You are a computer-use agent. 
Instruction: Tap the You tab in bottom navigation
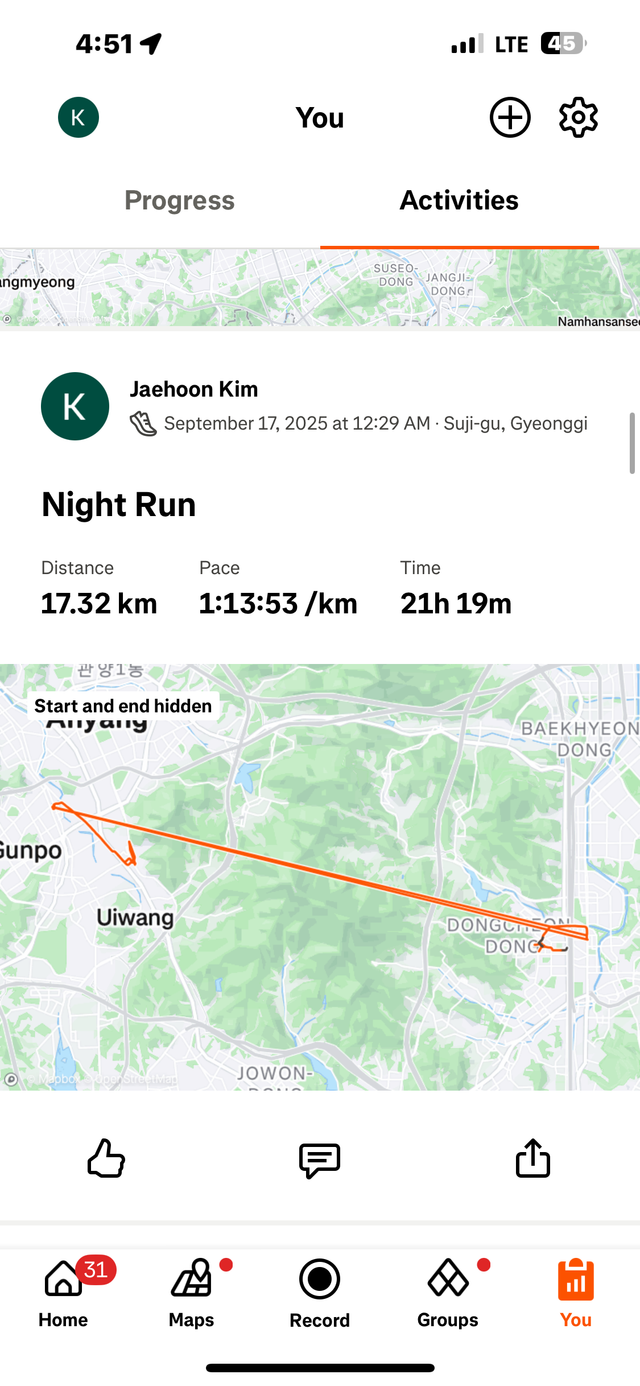576,1293
